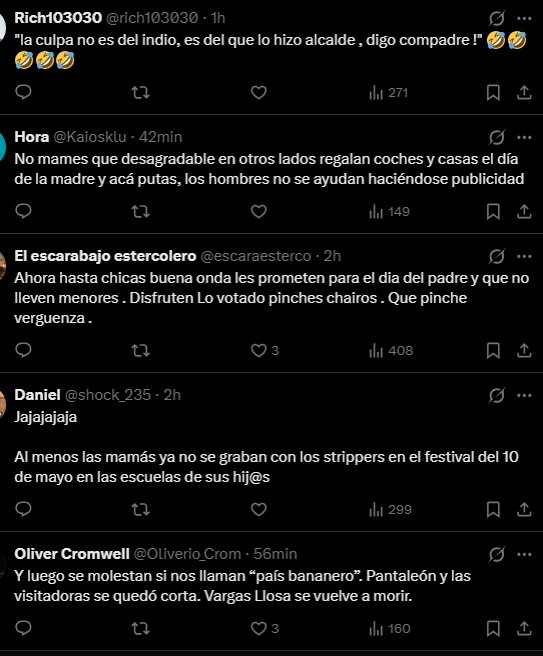Repost El escarabajo estercolero's reply
Screen dimensions: 543x656
point(140,350)
